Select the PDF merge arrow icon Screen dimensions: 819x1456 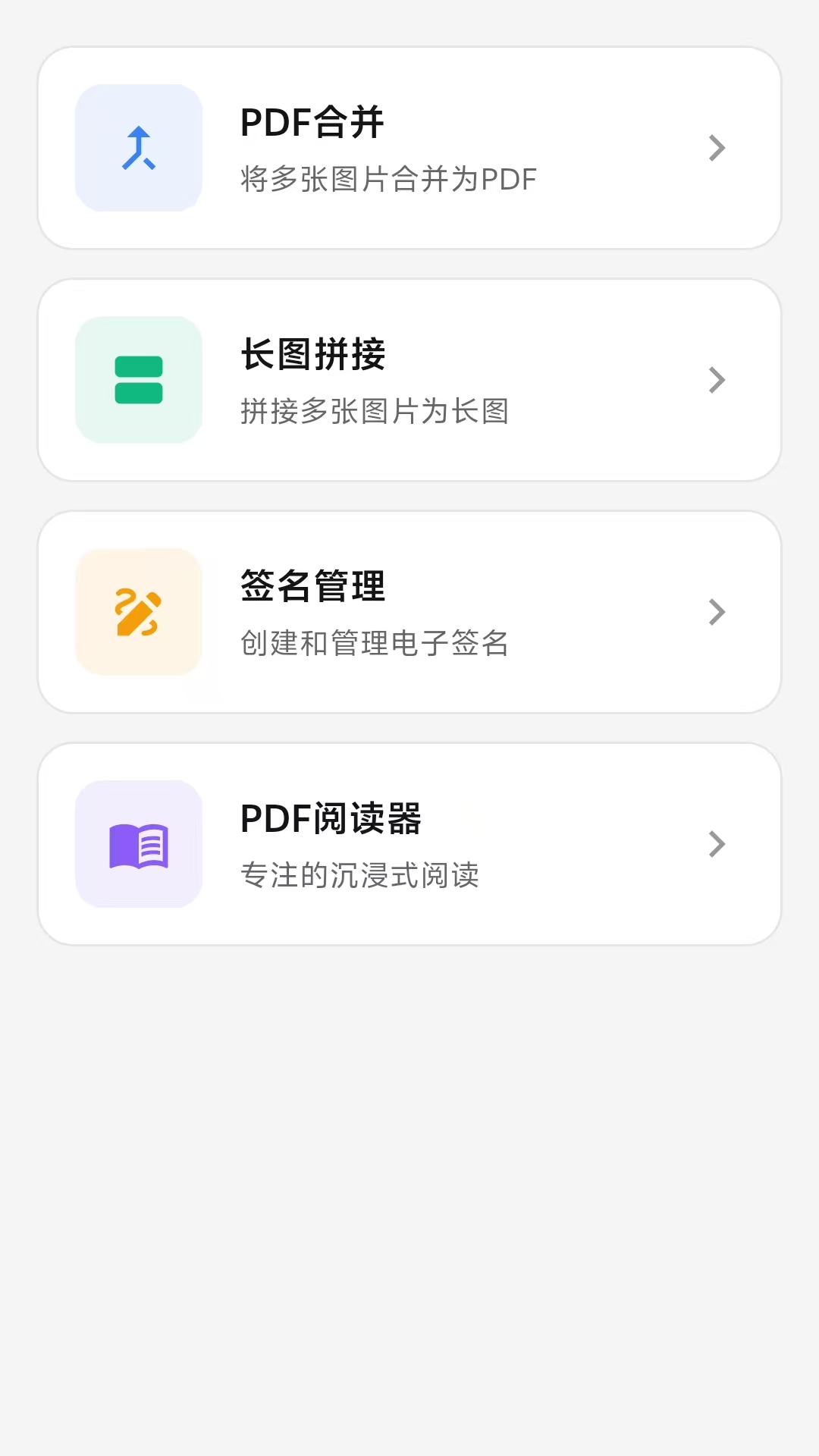(139, 149)
